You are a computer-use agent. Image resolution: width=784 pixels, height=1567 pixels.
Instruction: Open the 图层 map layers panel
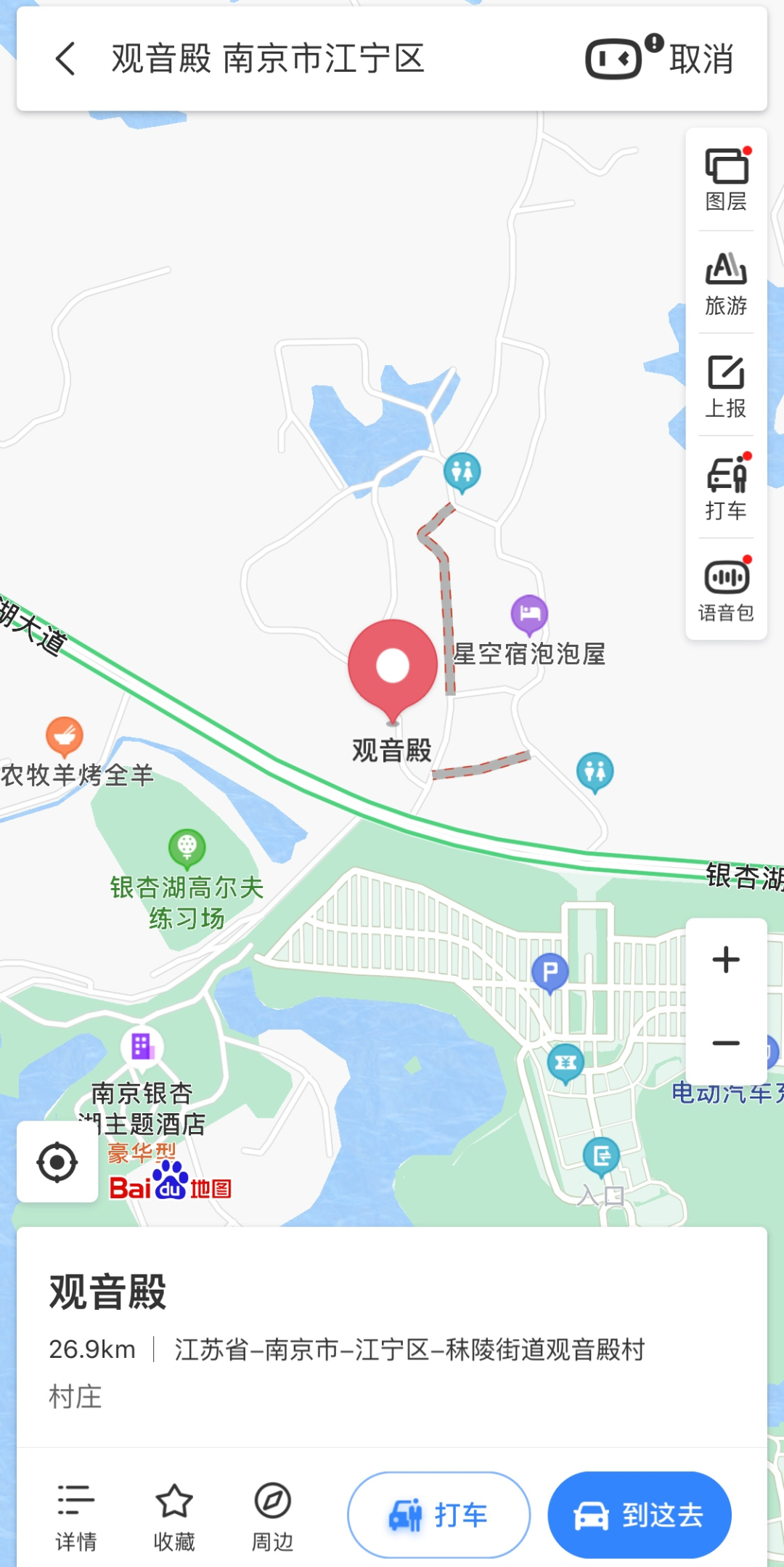(x=726, y=179)
